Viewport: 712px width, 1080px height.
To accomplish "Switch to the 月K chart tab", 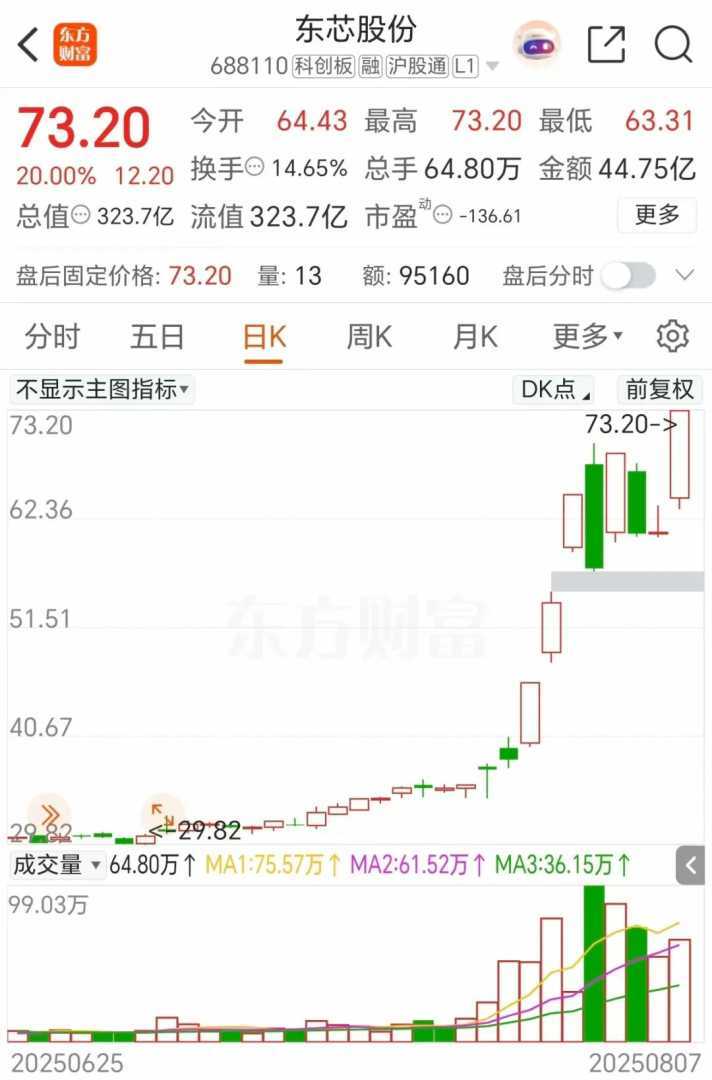I will coord(475,337).
